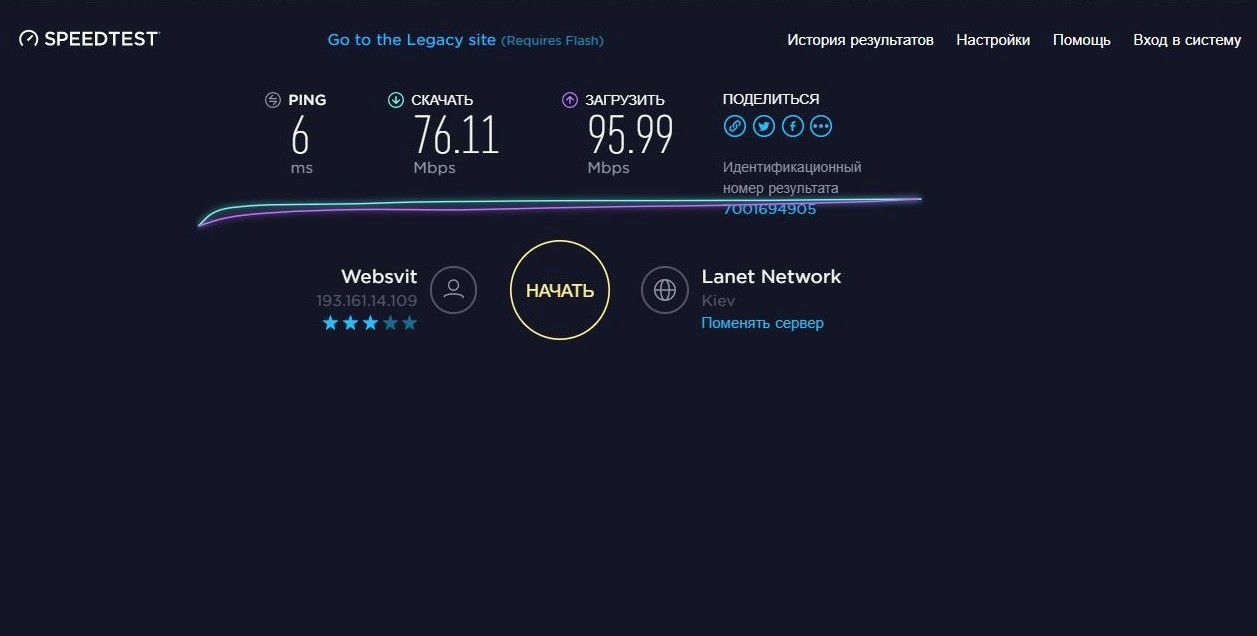
Task: Tap the НАЧАТЬ button to start test
Action: tap(560, 291)
